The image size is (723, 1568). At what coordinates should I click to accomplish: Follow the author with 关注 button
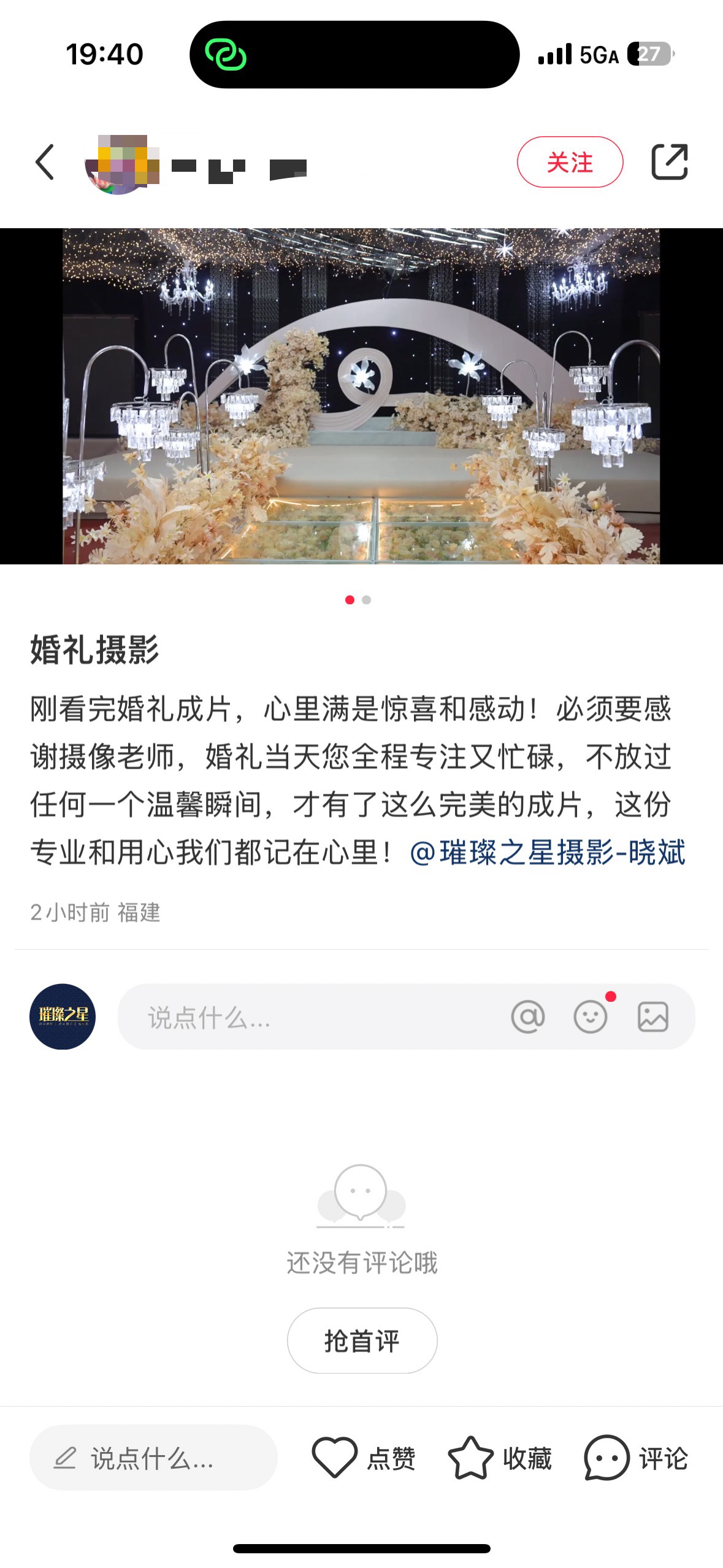(570, 163)
